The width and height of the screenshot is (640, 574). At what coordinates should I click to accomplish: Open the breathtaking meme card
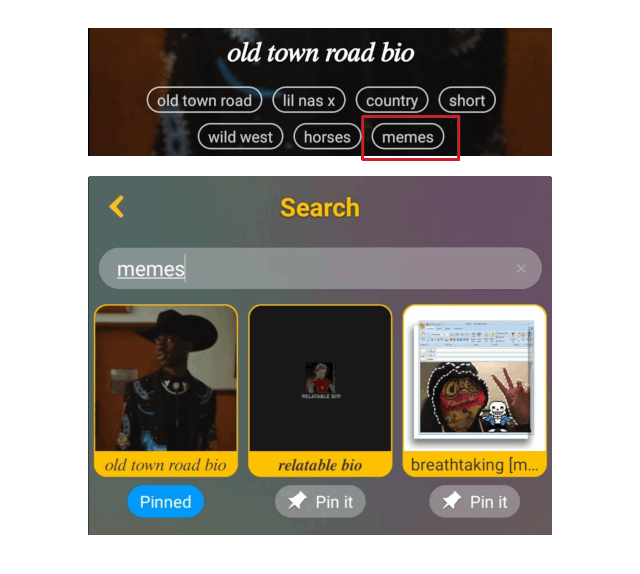click(474, 390)
